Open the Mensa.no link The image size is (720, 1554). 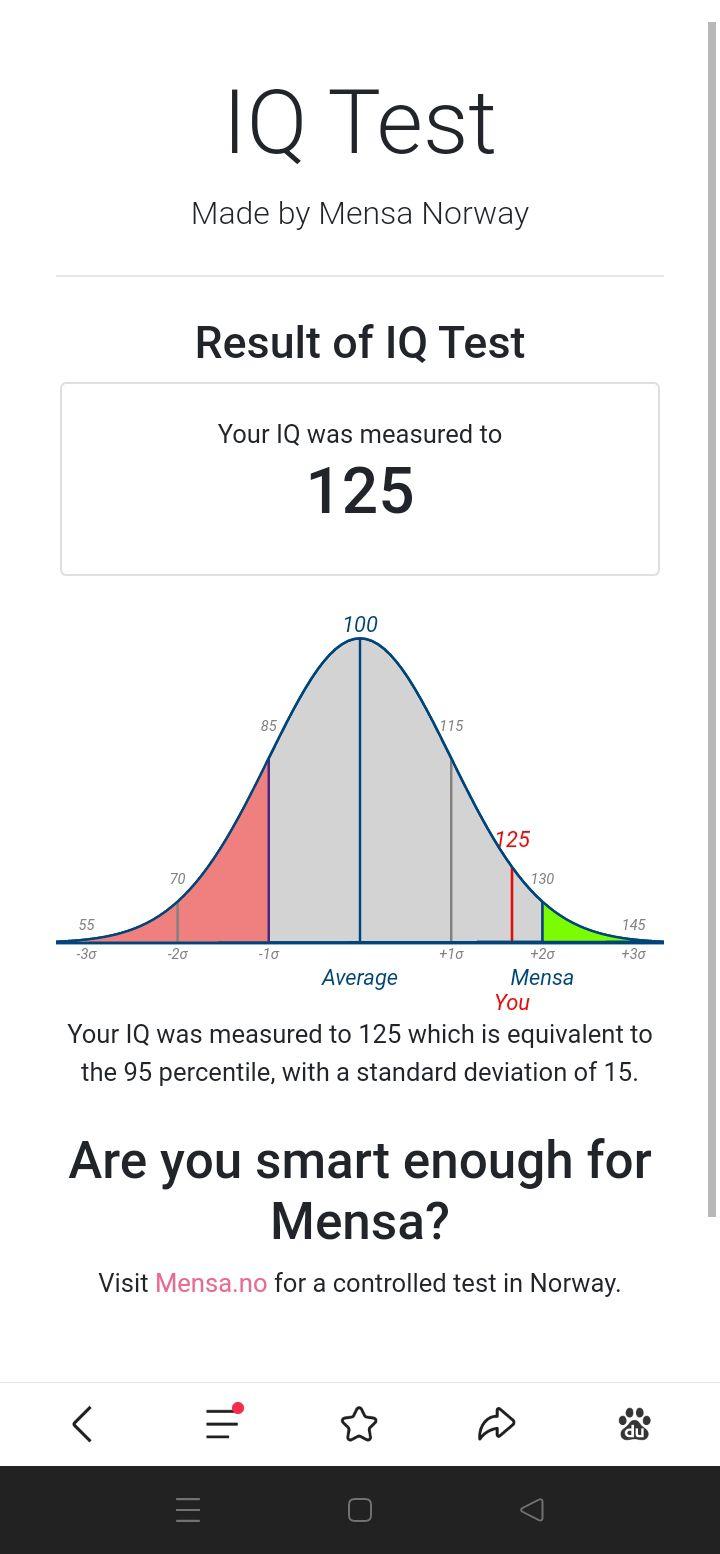pyautogui.click(x=211, y=1283)
